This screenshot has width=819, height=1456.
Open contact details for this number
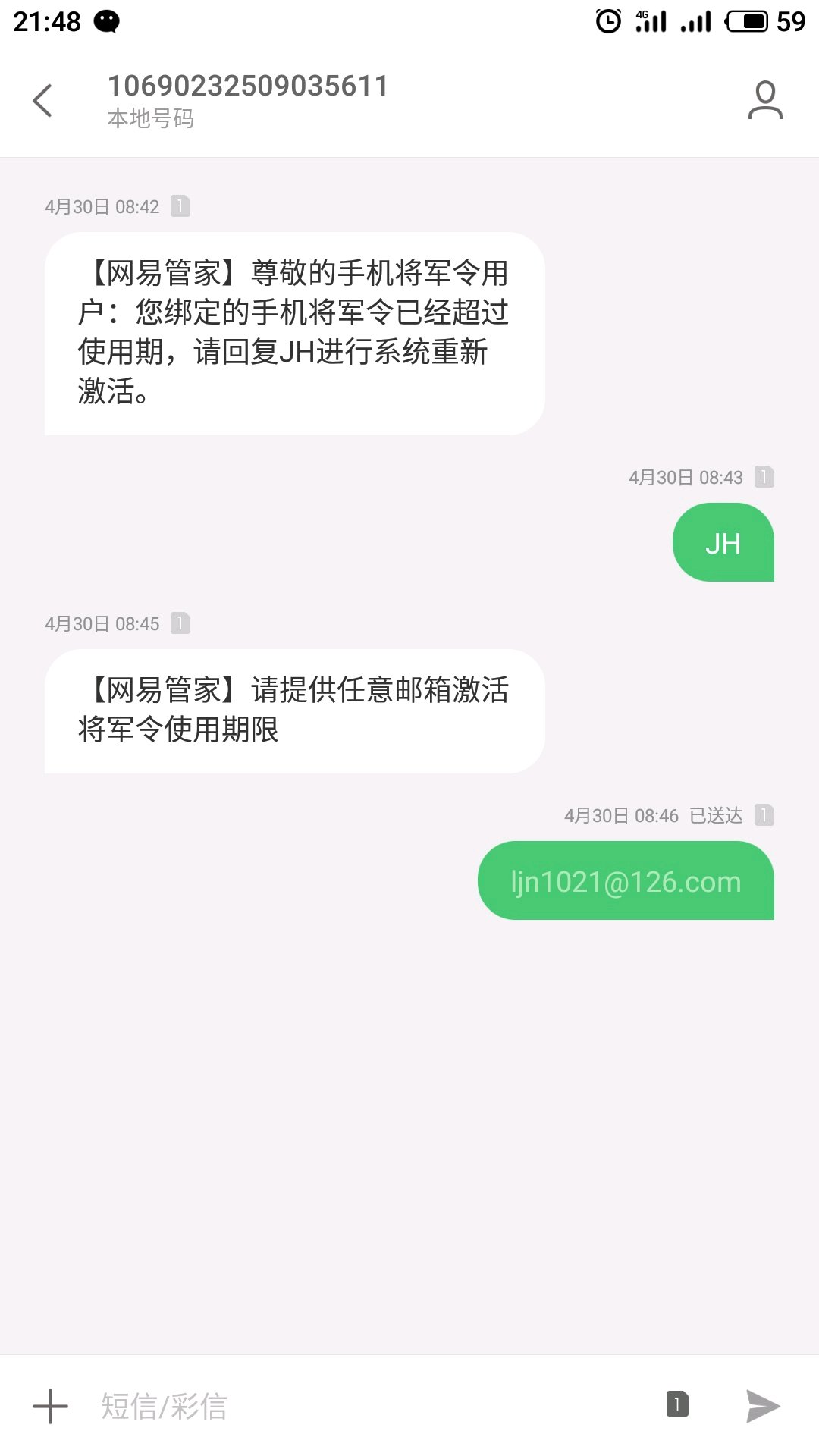764,101
